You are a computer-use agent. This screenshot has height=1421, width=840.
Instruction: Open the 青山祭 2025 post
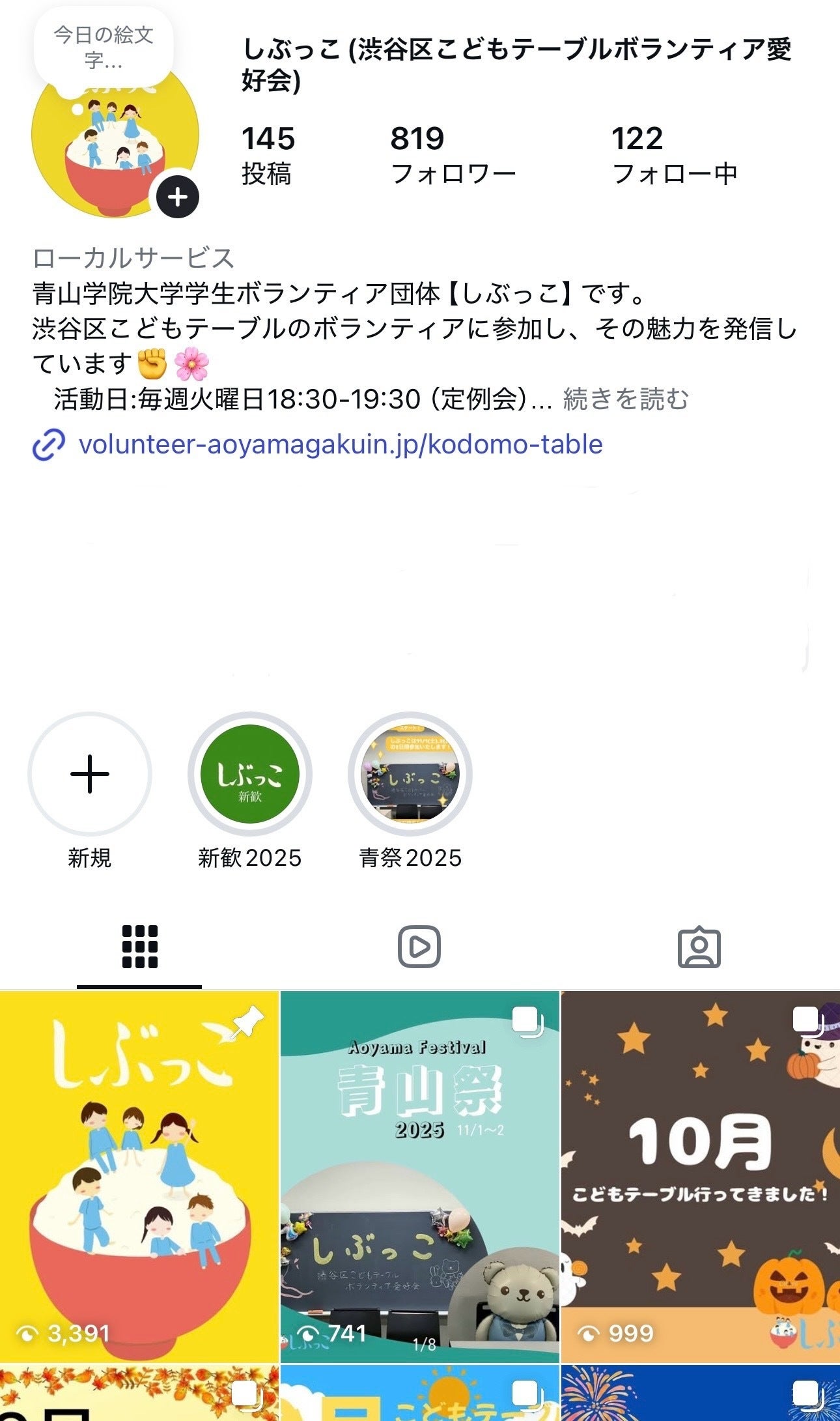(420, 1176)
